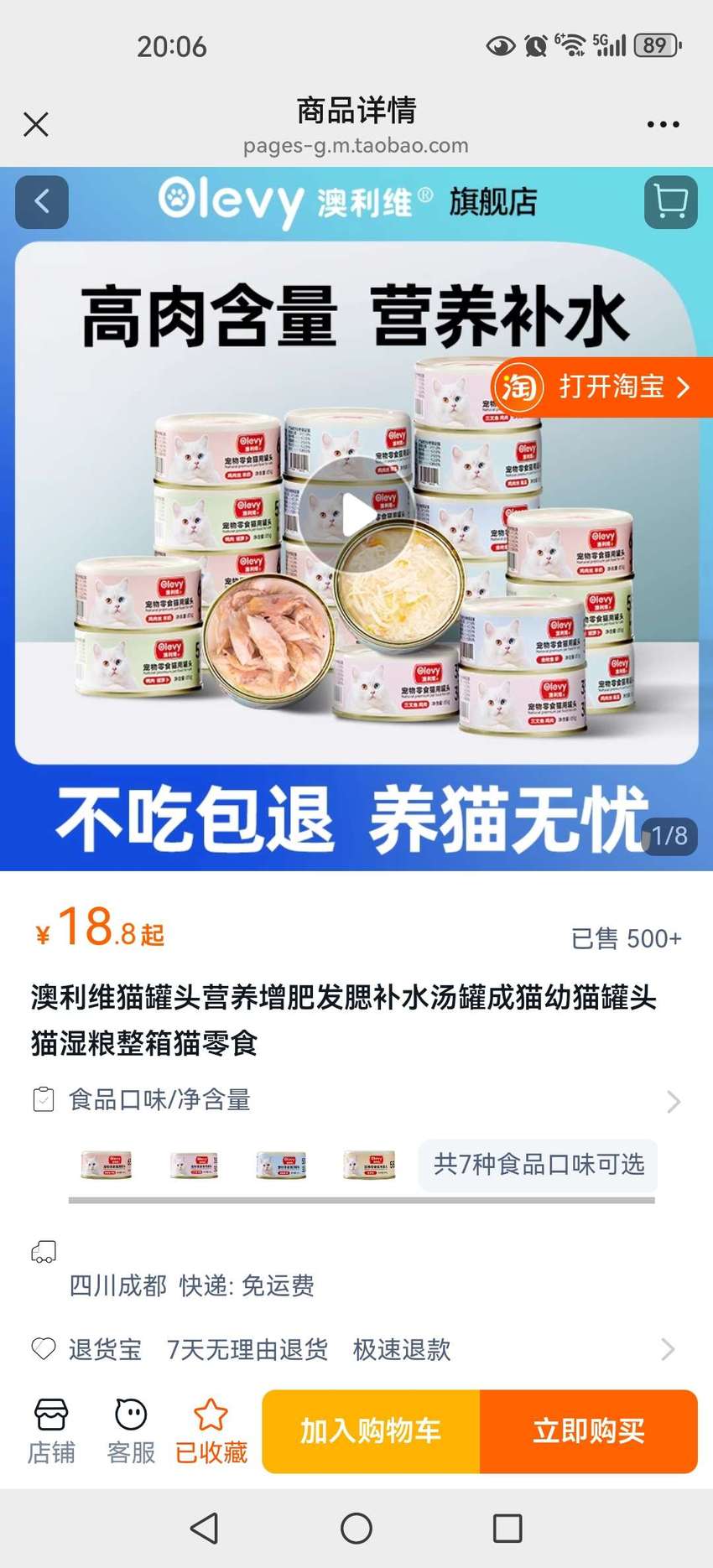
Task: Tap 打开淘宝 to open in Taobao app
Action: coord(602,387)
